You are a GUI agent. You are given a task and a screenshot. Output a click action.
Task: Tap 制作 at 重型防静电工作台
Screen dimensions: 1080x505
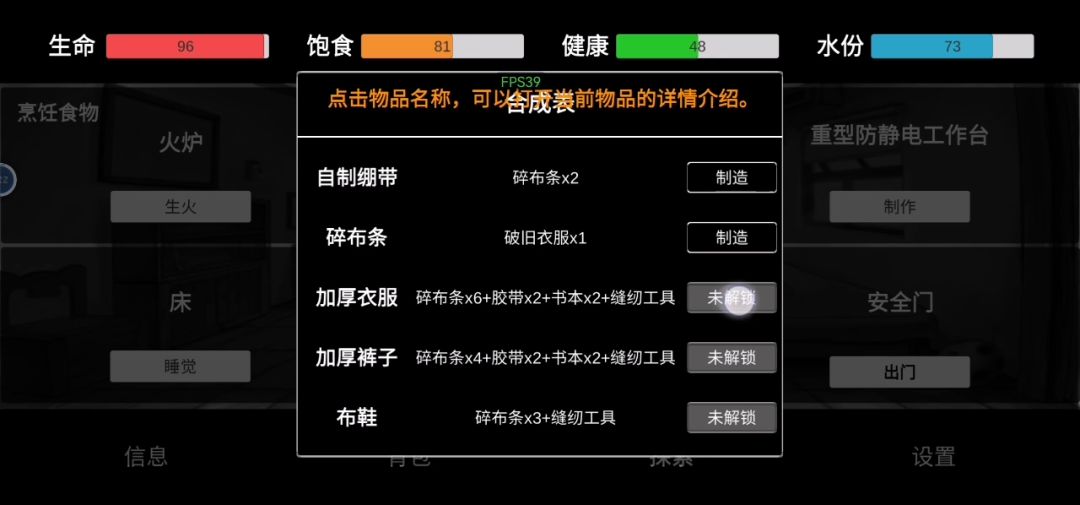(x=899, y=207)
